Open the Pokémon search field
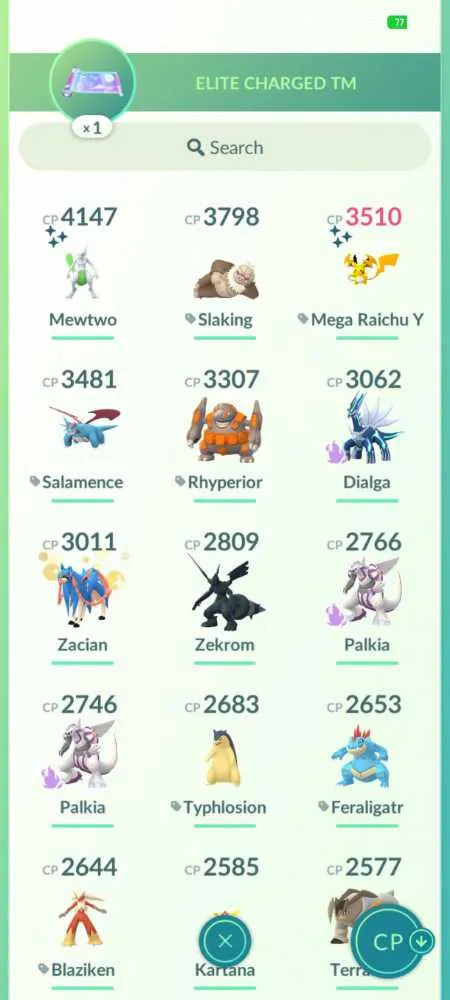 (224, 147)
